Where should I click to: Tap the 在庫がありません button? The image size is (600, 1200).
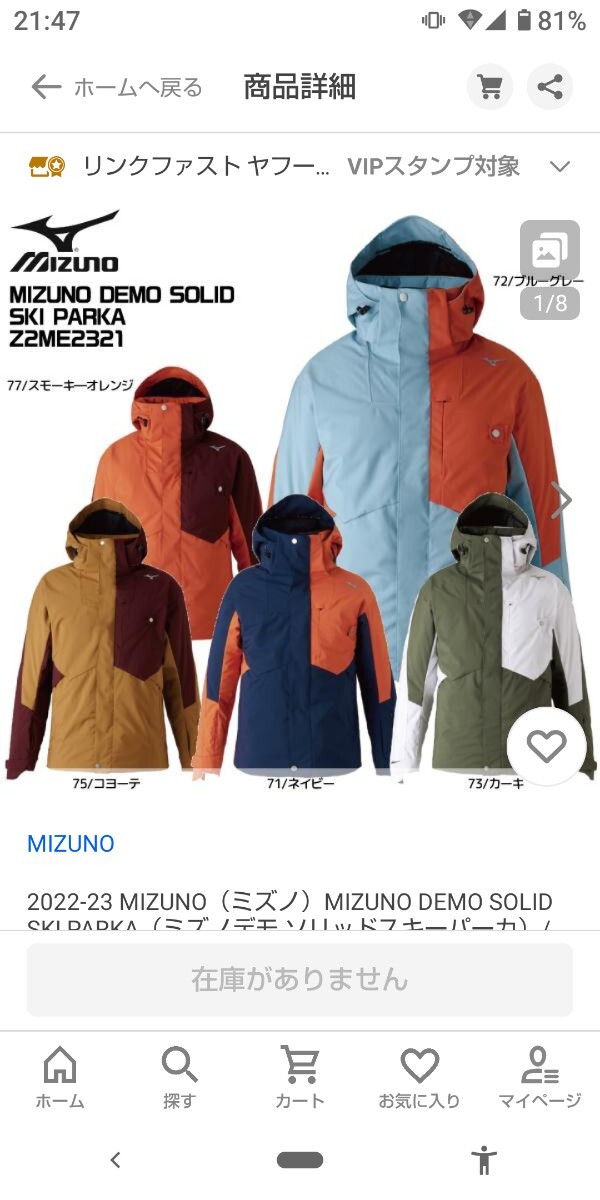pos(300,979)
